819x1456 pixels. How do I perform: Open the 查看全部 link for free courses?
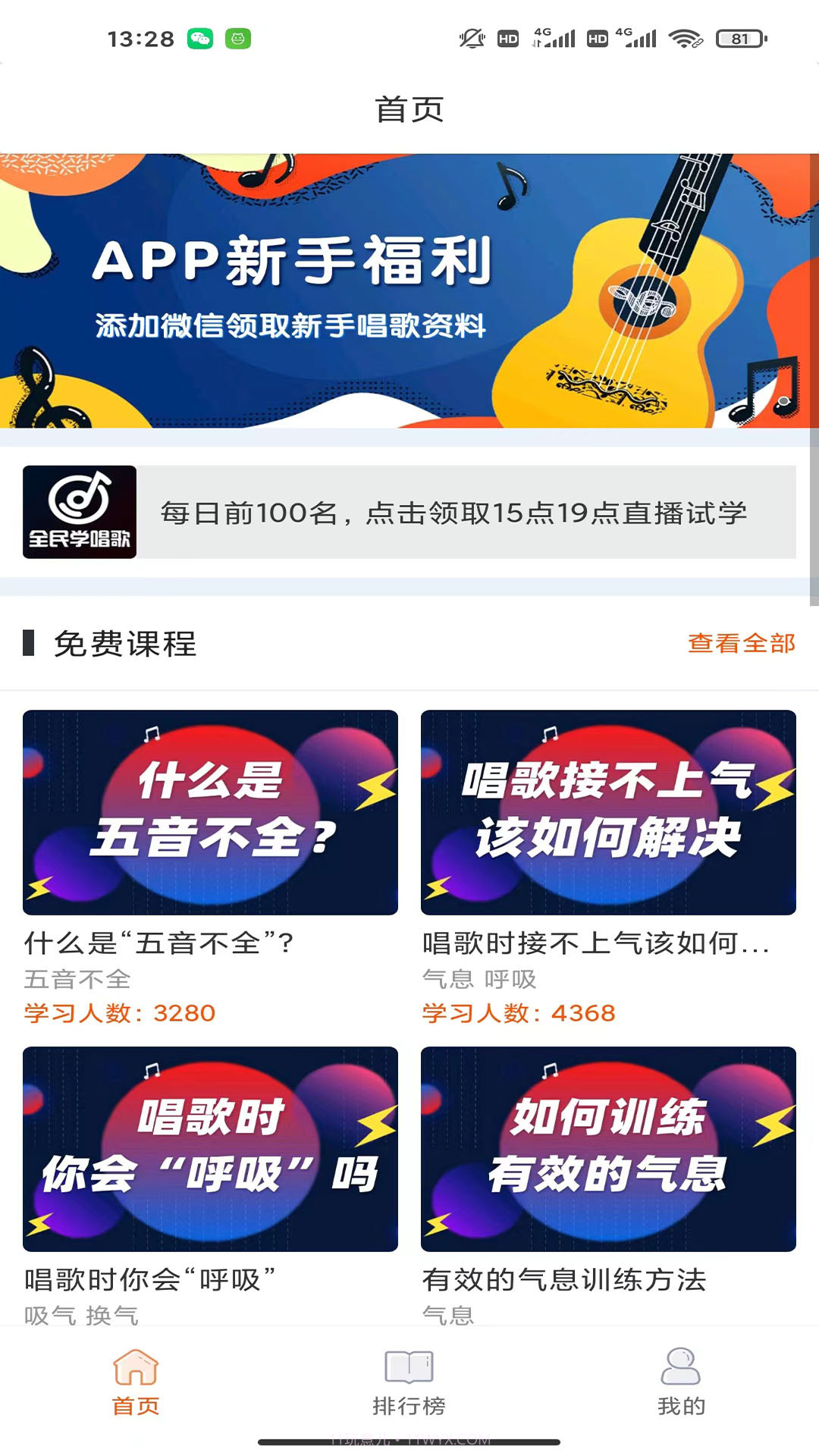741,644
